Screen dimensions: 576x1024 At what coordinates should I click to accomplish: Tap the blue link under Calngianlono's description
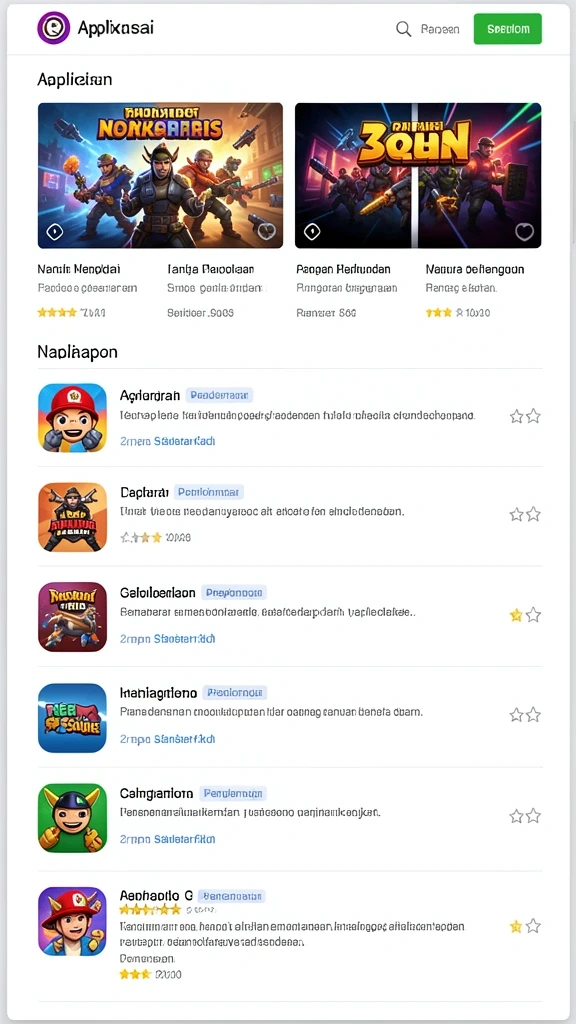168,839
